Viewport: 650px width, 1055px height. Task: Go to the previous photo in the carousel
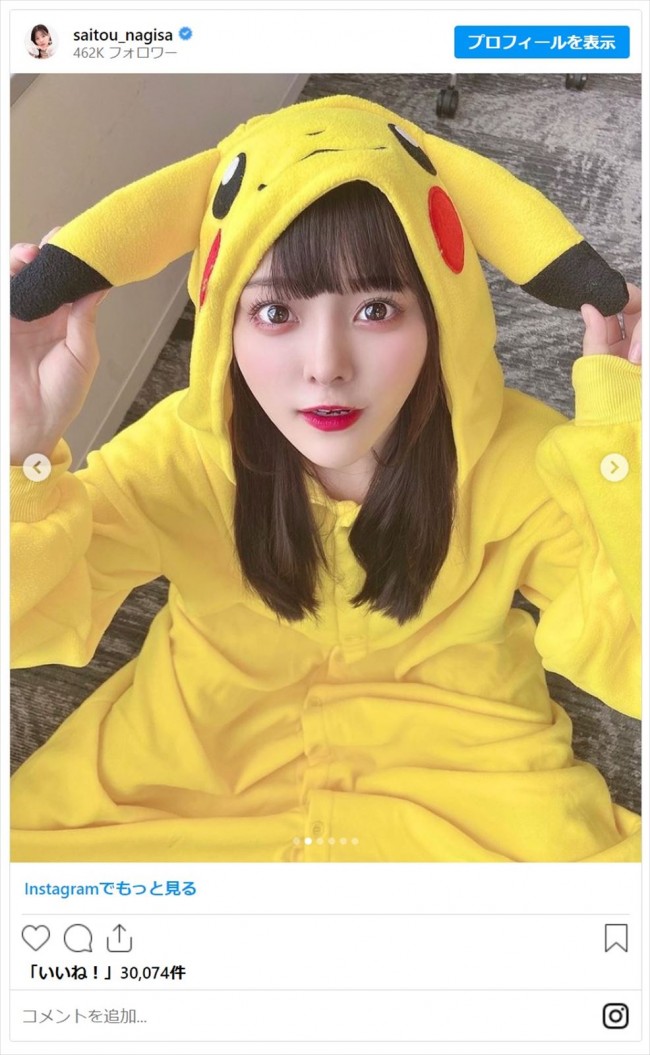(37, 467)
